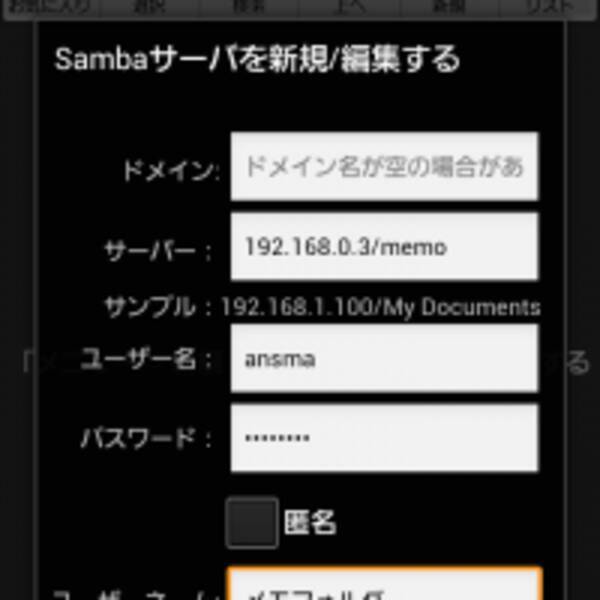
Task: Edit the server (サーバー) address field
Action: (x=384, y=246)
